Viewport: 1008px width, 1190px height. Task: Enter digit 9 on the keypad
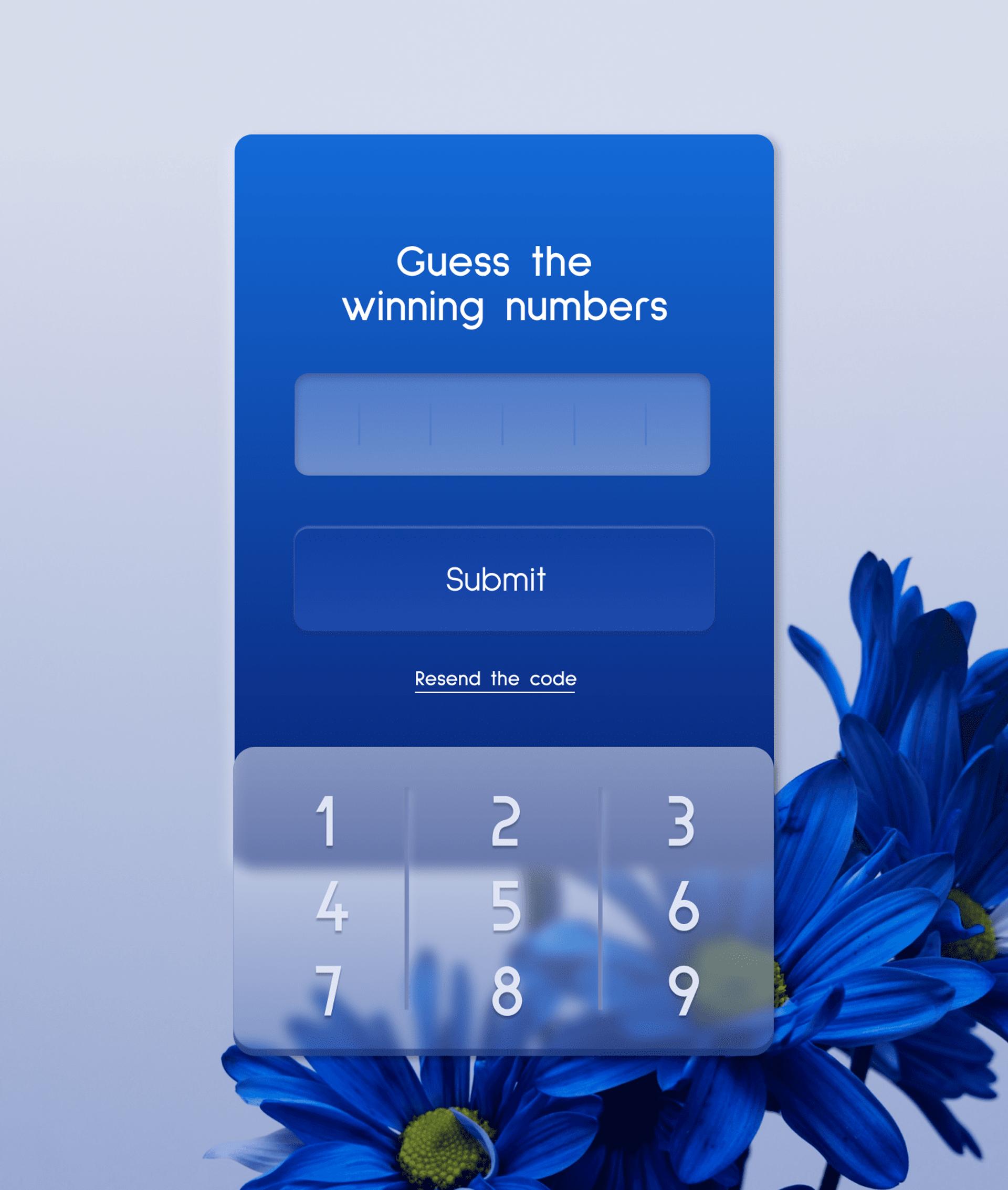684,991
